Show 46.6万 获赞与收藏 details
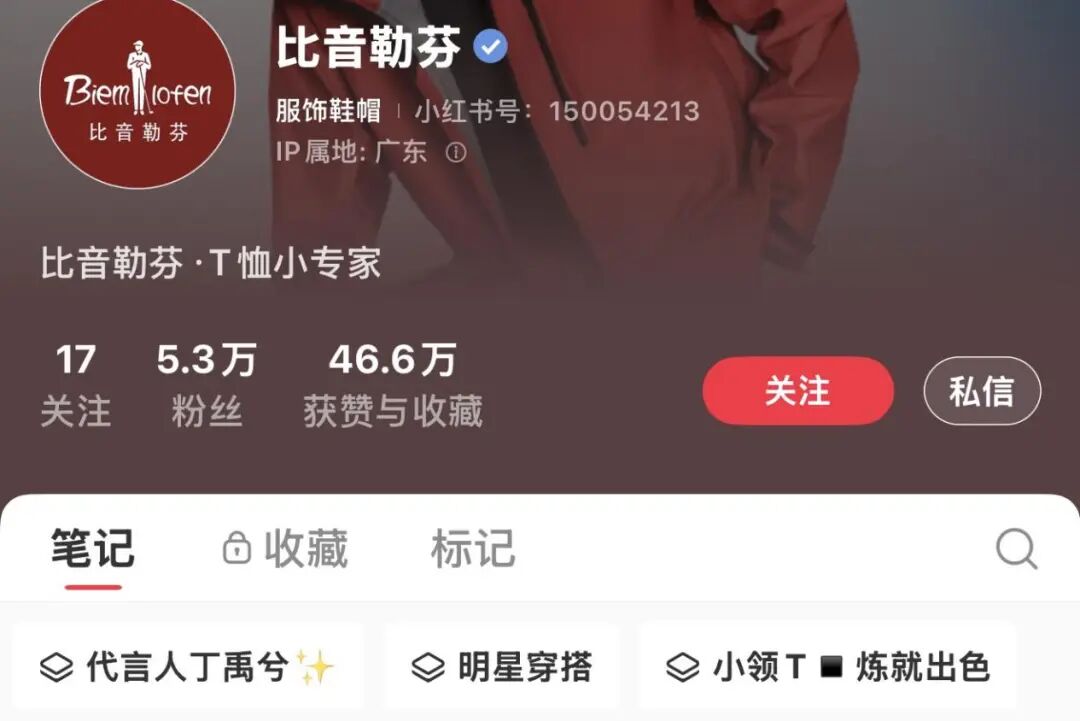The height and width of the screenshot is (721, 1080). pos(392,386)
